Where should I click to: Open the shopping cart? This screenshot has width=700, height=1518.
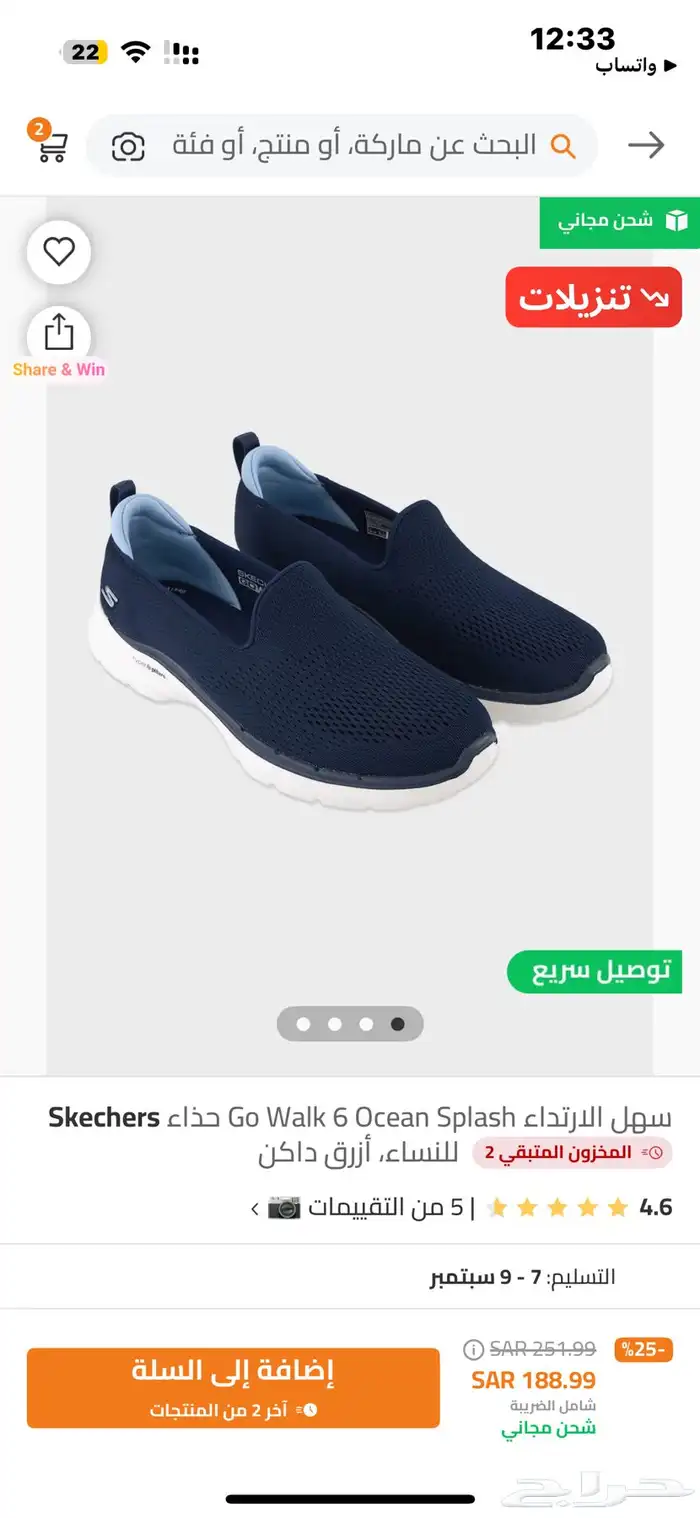click(51, 145)
